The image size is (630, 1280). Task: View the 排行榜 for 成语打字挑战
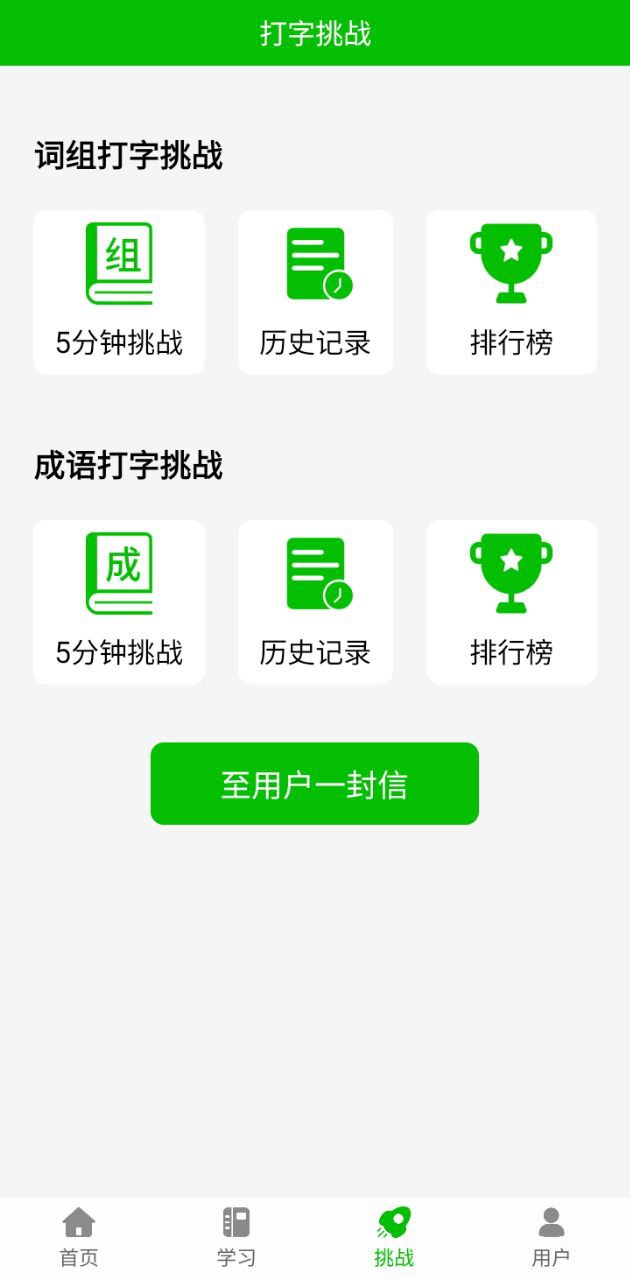pyautogui.click(x=511, y=602)
